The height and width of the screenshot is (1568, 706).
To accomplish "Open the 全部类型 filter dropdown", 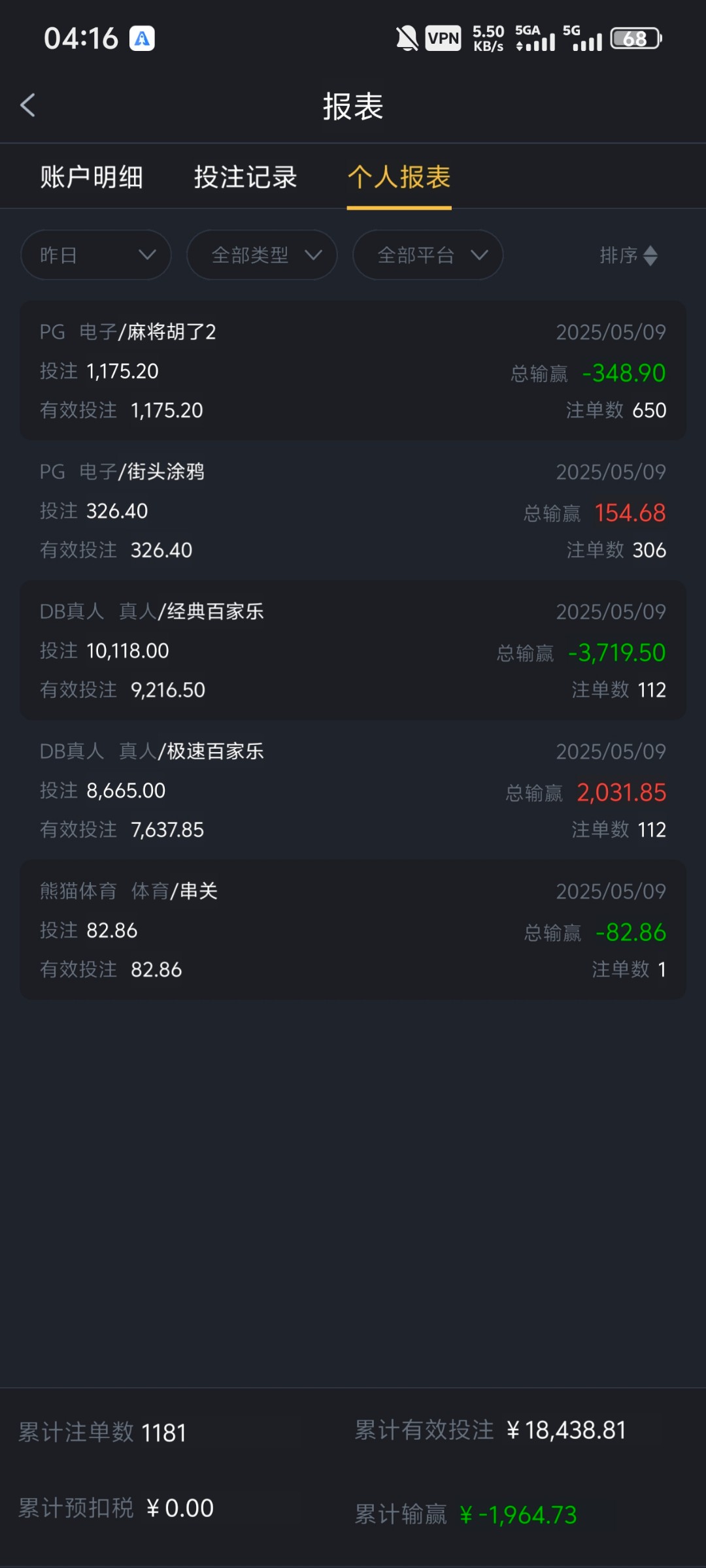I will tap(262, 255).
